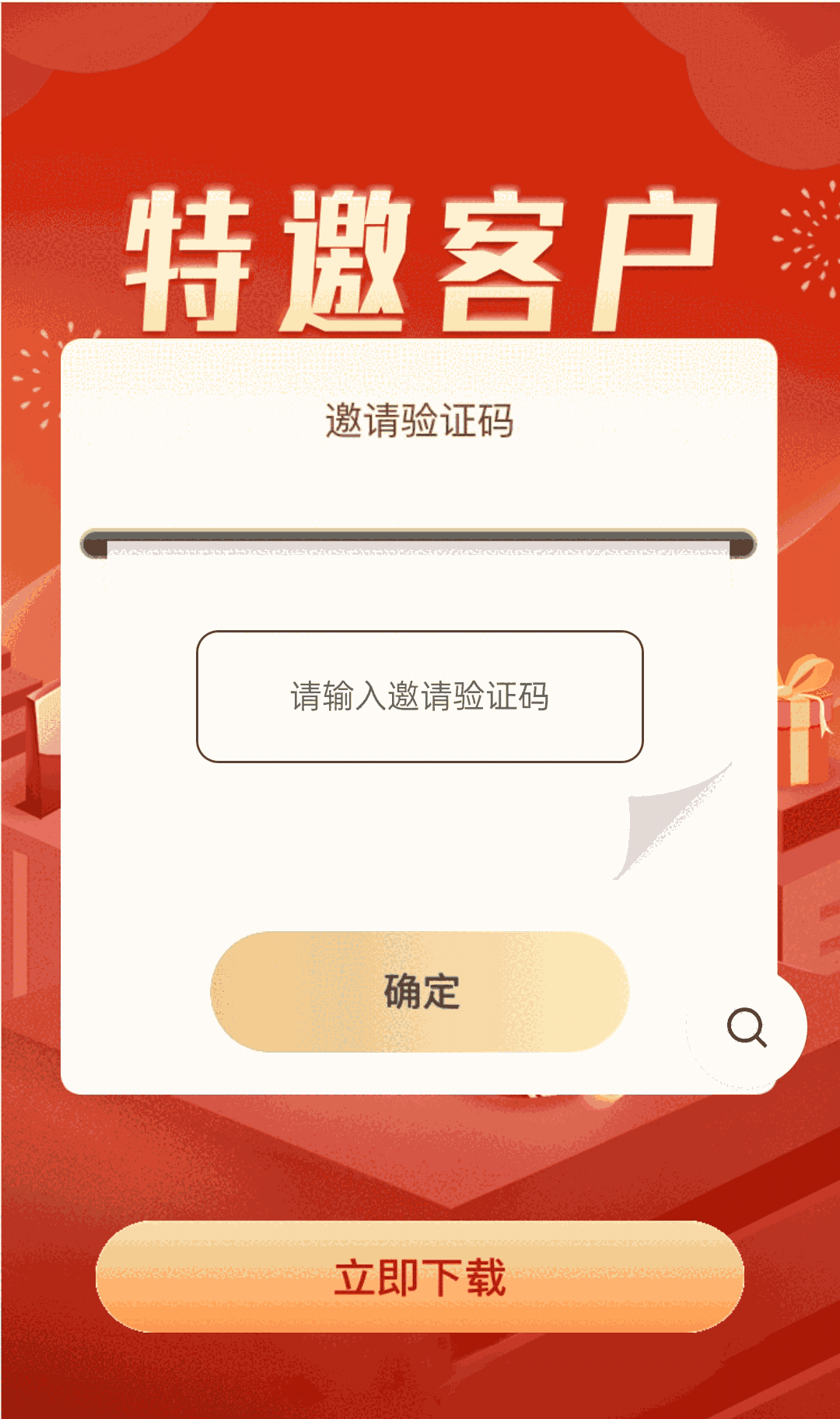Click the 邀请验证码 heading to toggle it
840x1419 pixels.
click(x=420, y=420)
